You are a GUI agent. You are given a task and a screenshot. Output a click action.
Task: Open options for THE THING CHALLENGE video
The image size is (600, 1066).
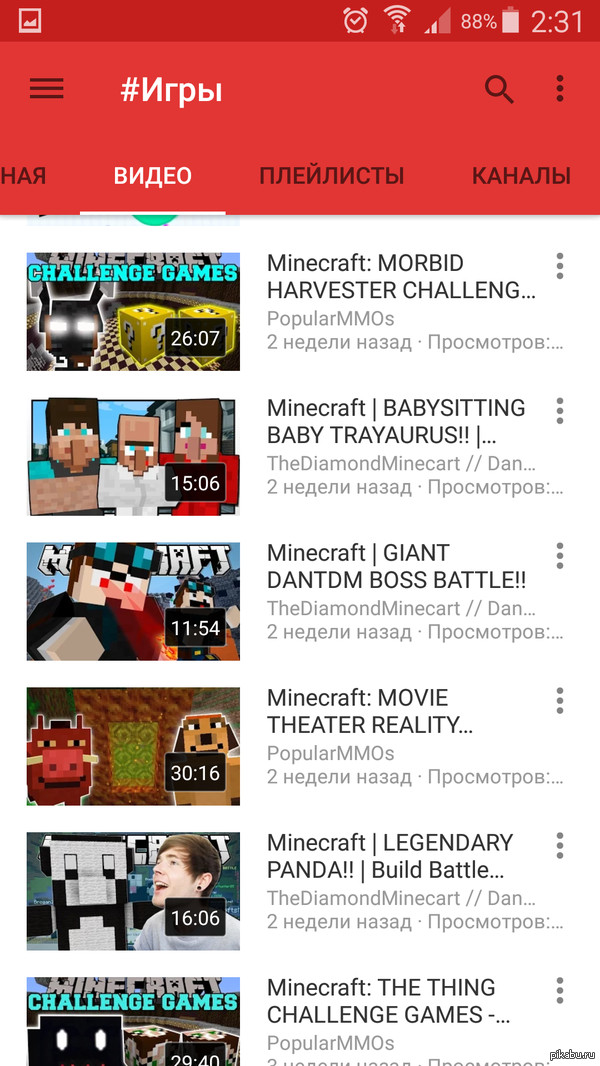[560, 991]
